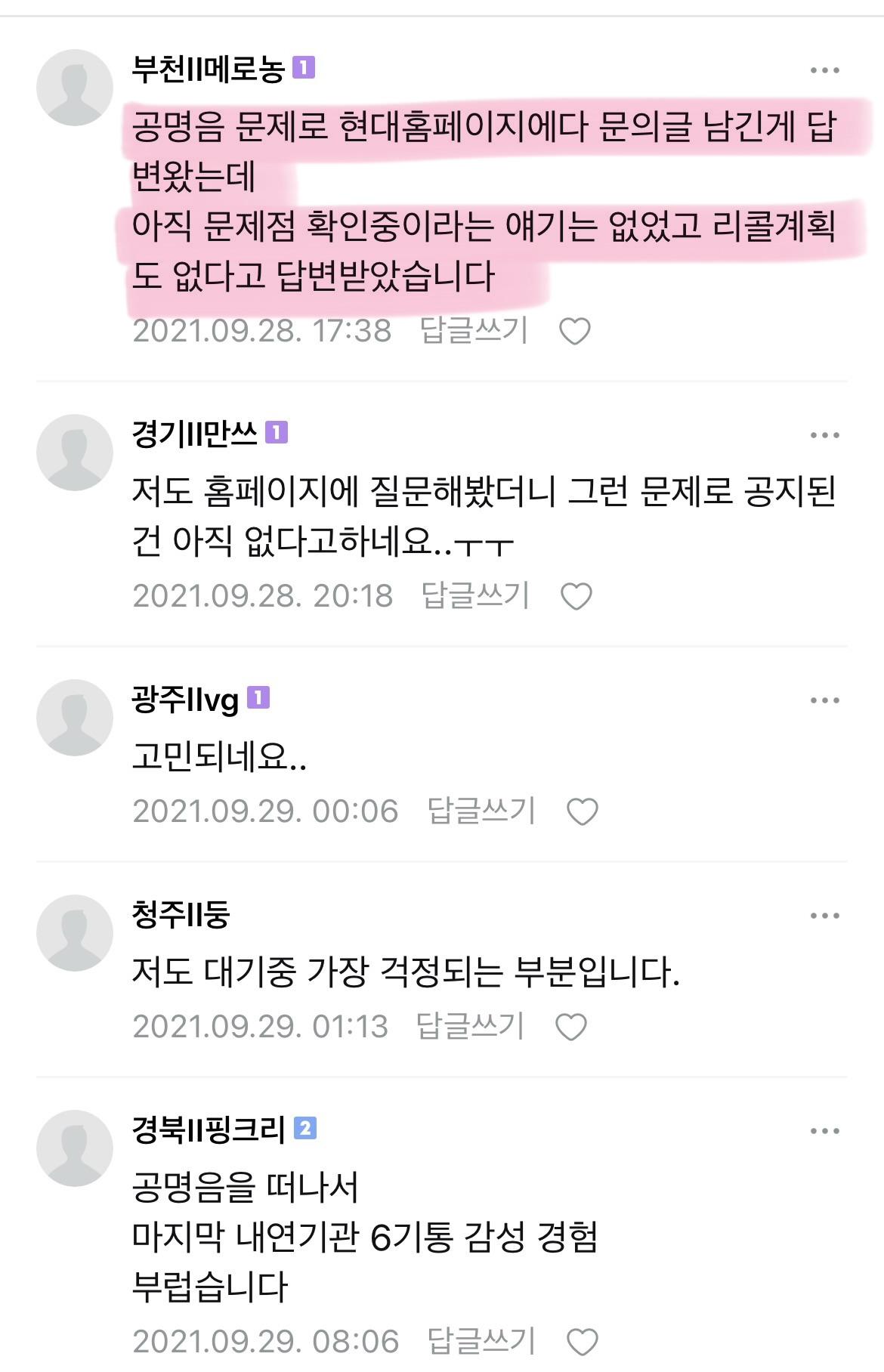Open overflow menu on 부천II메로농's comment
Image resolution: width=884 pixels, height=1372 pixels.
point(824,70)
